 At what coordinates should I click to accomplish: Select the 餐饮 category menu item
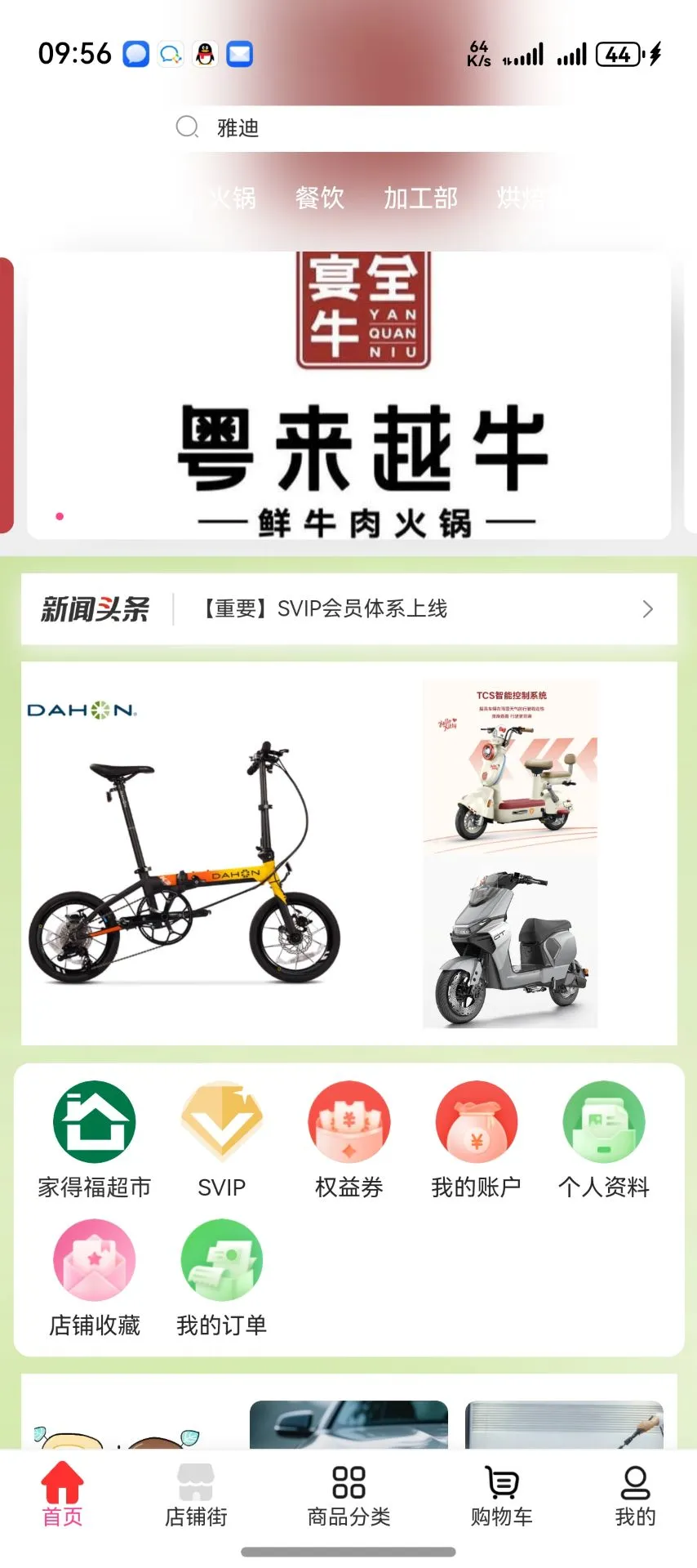(319, 198)
